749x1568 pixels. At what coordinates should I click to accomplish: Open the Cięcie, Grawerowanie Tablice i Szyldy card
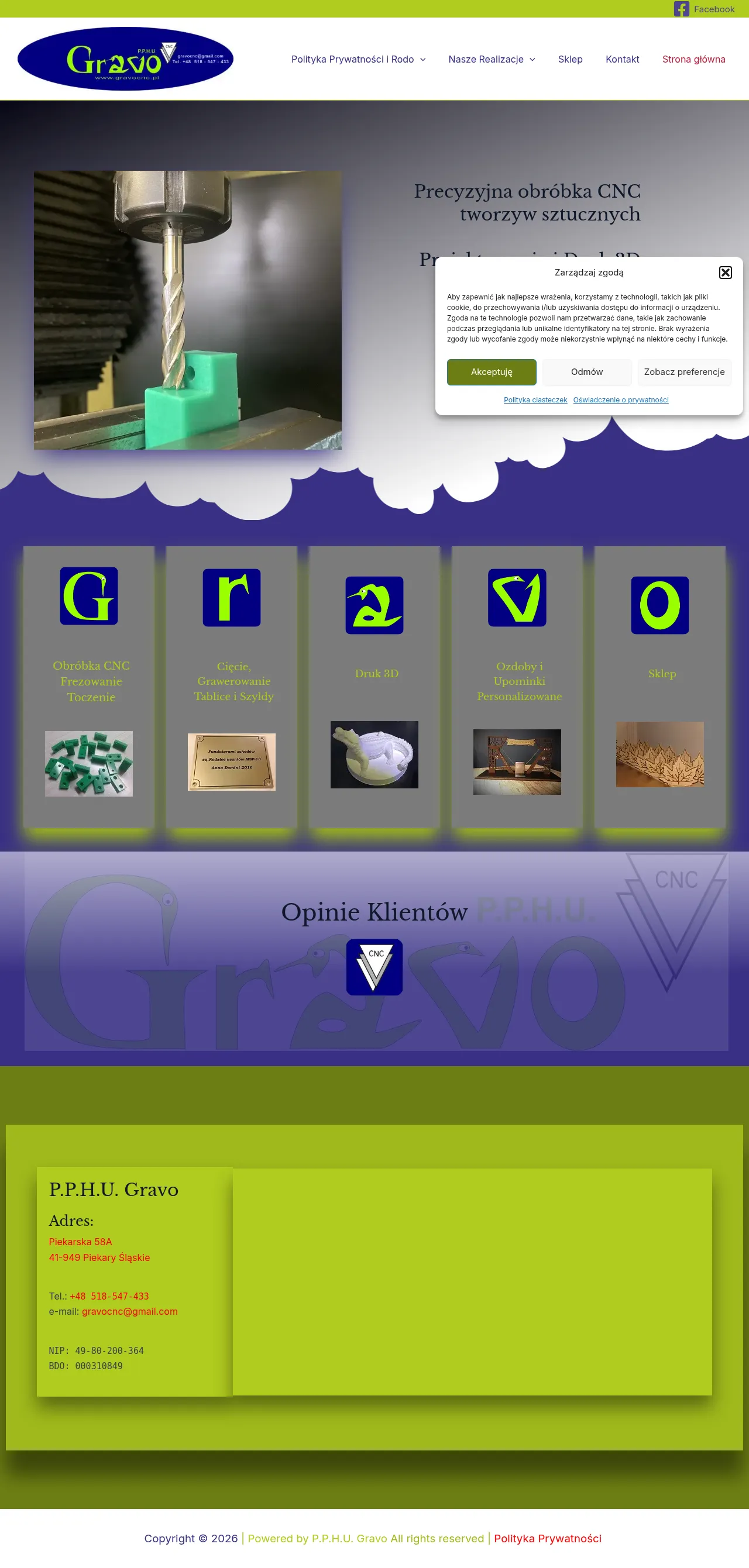point(233,681)
